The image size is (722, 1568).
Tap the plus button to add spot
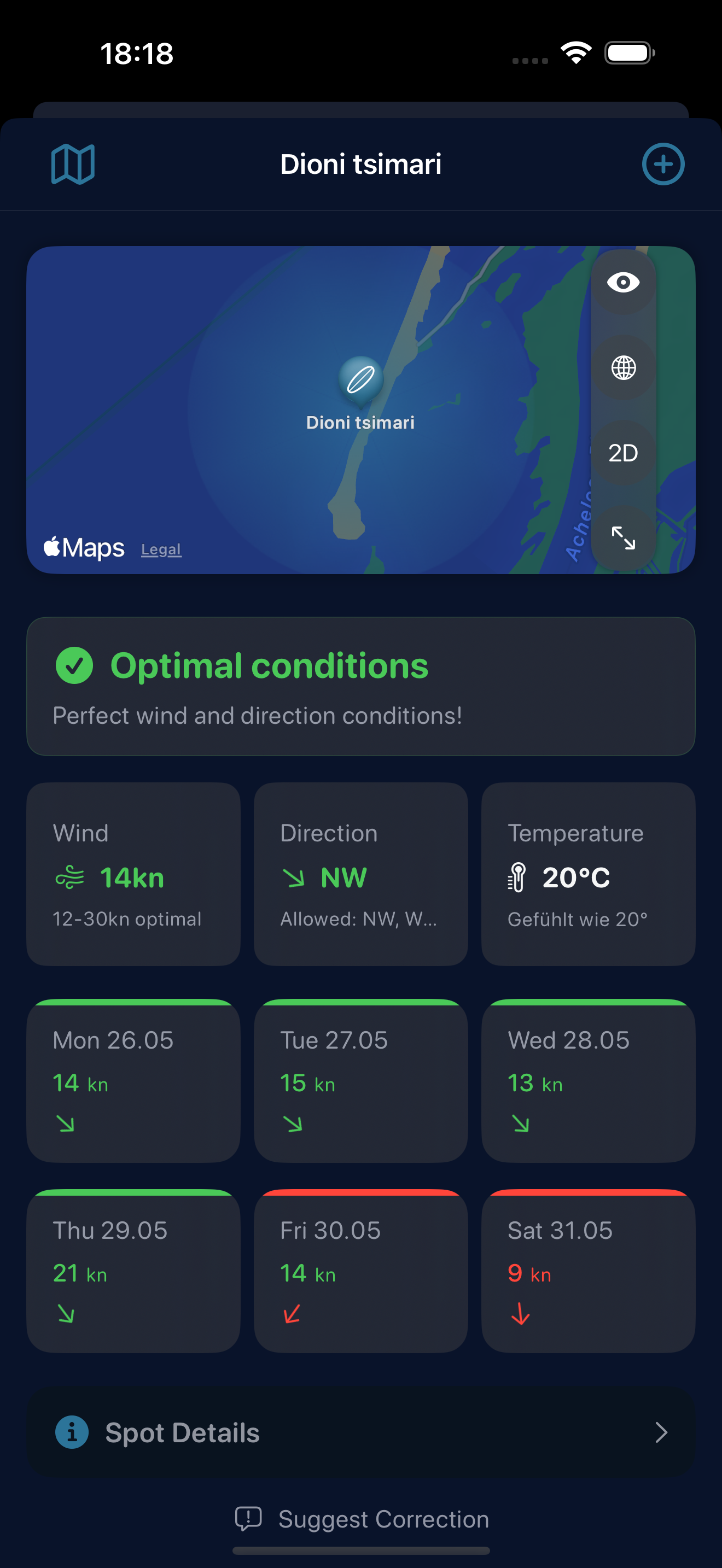click(663, 163)
